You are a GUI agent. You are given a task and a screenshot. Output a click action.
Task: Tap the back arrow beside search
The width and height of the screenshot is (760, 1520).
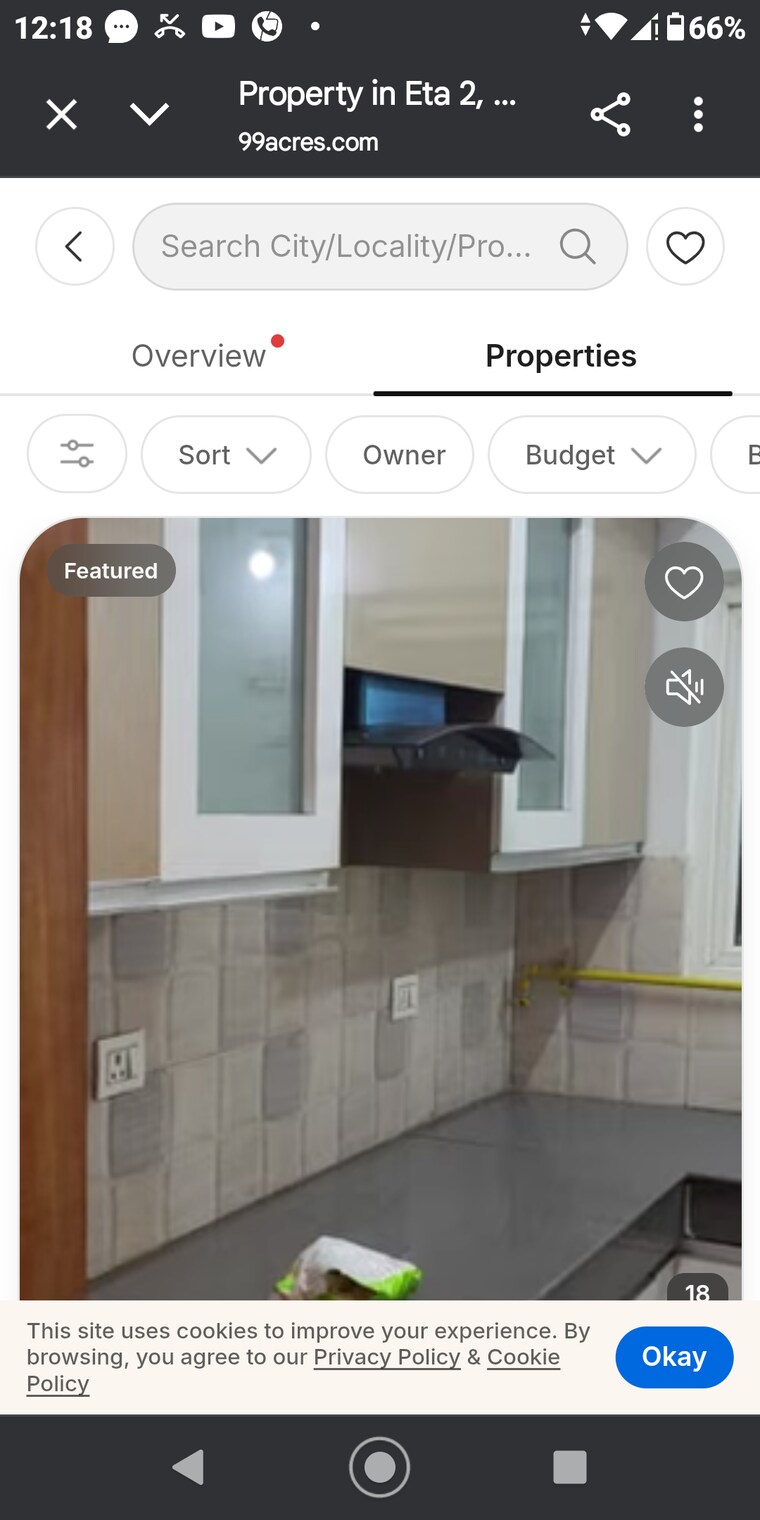[x=75, y=246]
